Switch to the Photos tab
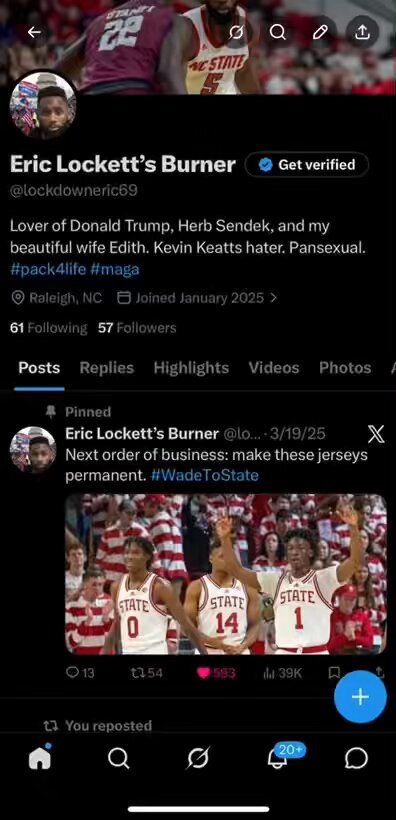 [x=345, y=368]
